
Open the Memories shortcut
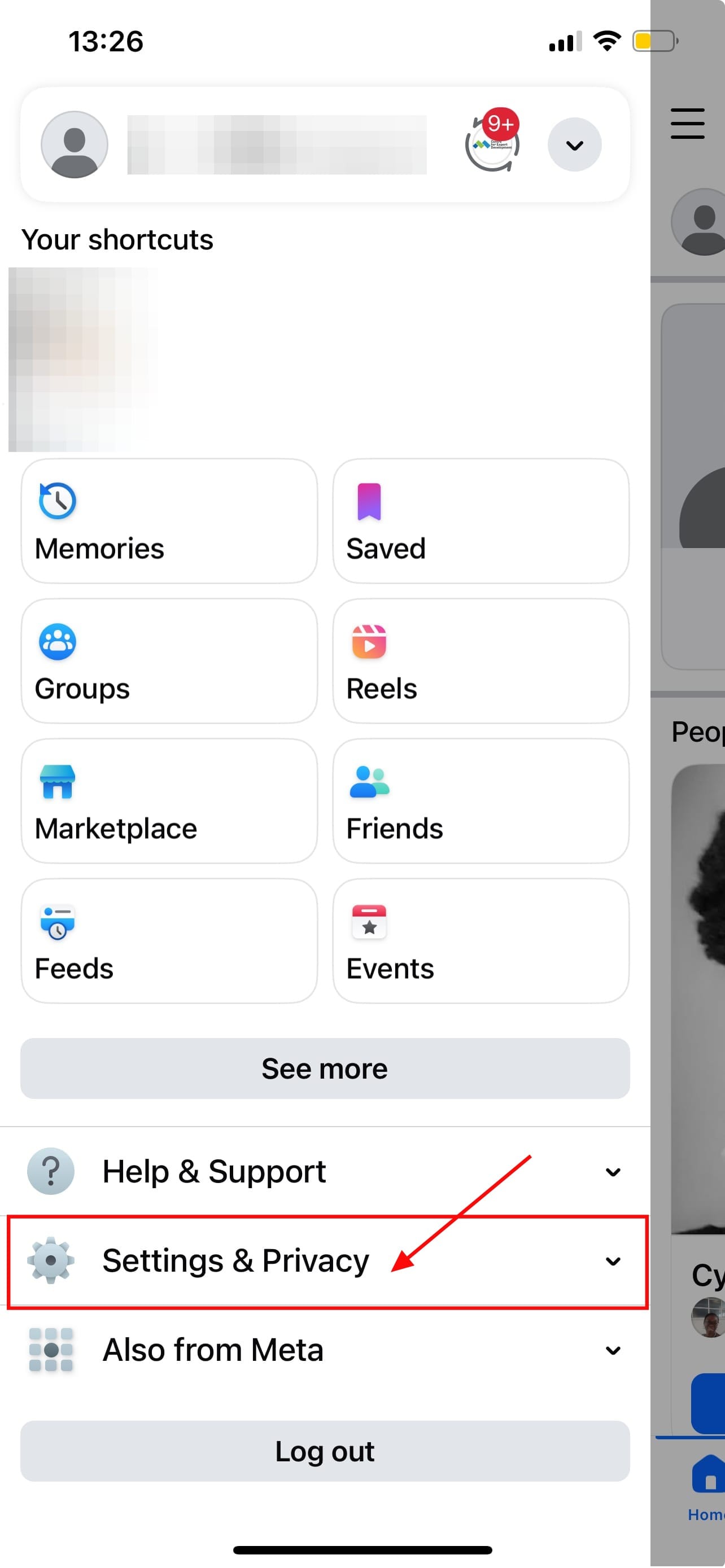(x=169, y=521)
